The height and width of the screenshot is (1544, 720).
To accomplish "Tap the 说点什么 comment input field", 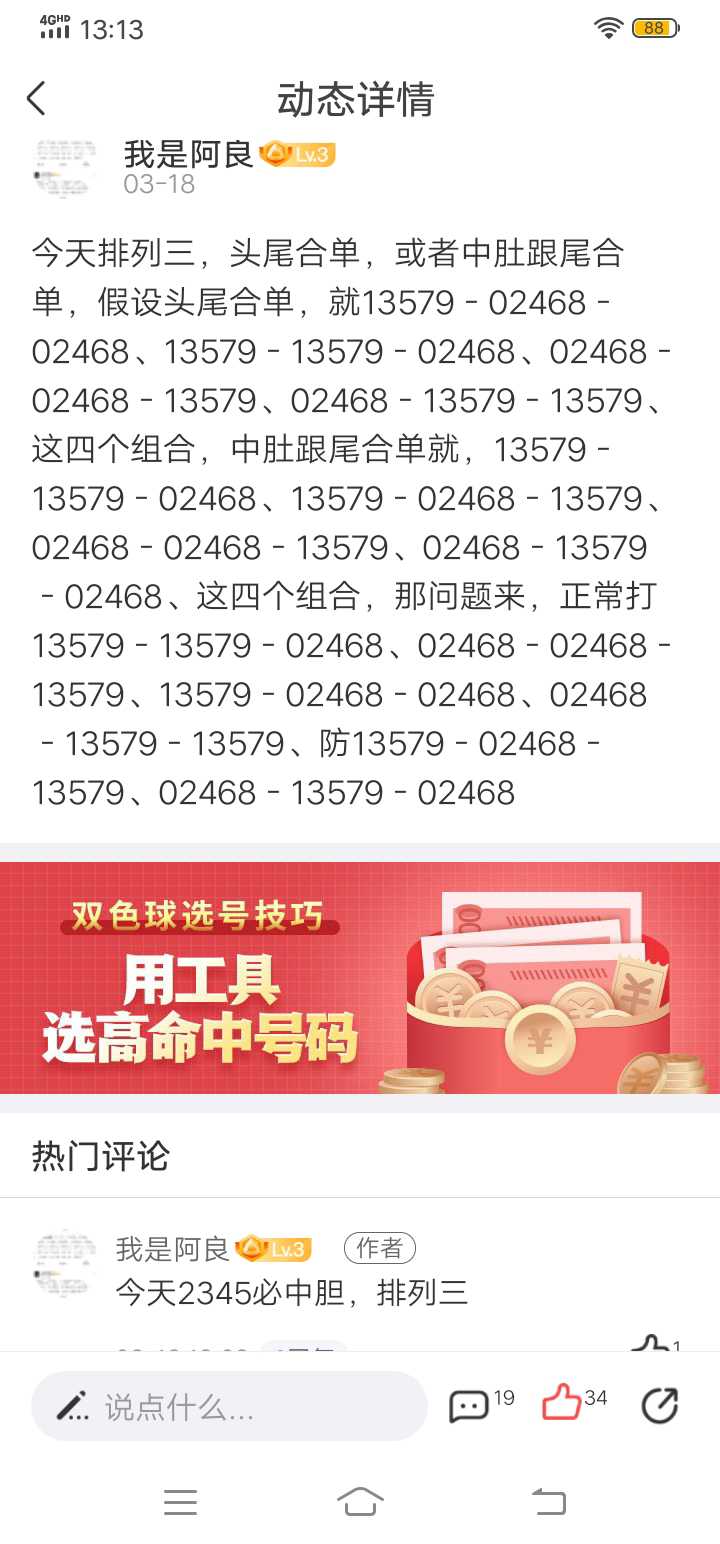I will point(229,1406).
